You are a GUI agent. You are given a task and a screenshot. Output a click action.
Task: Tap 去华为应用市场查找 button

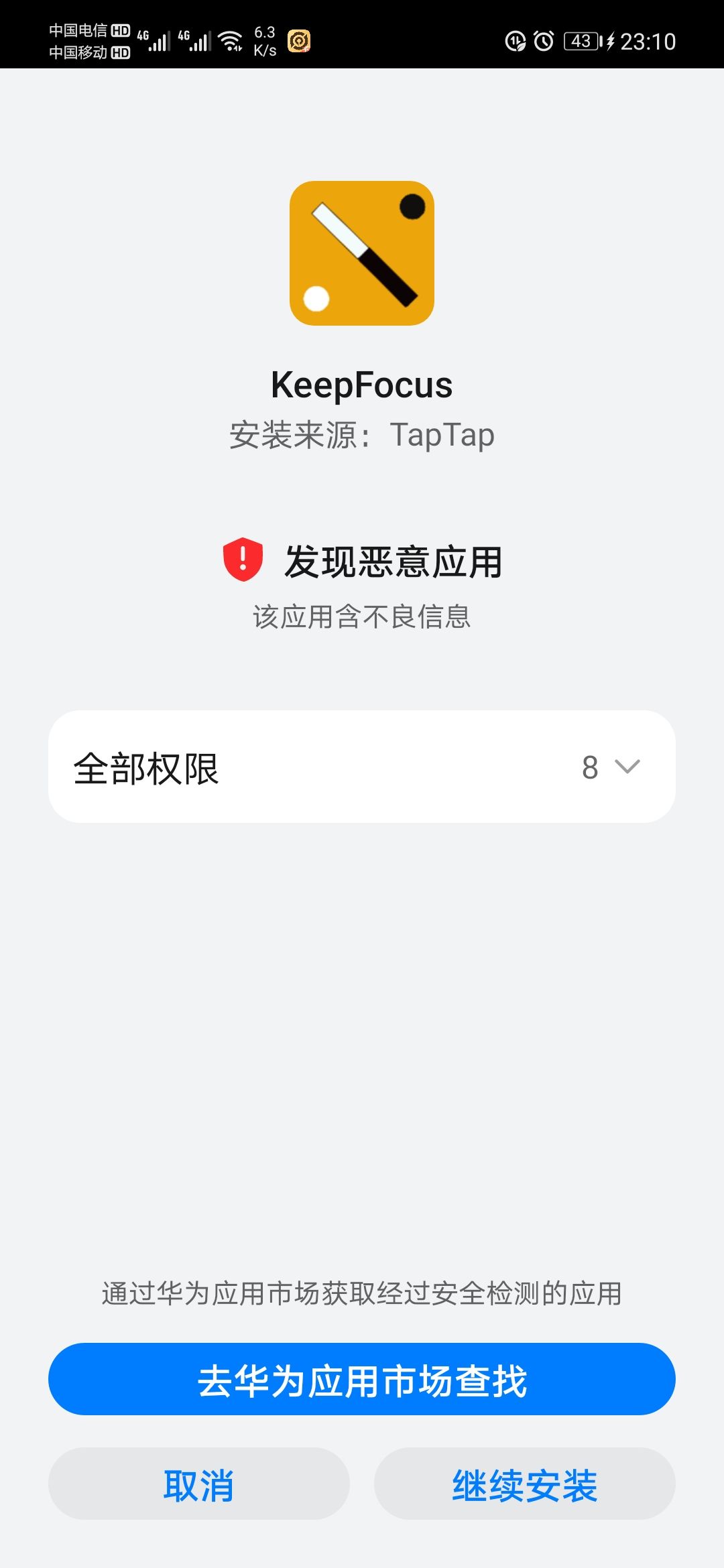[x=362, y=1379]
